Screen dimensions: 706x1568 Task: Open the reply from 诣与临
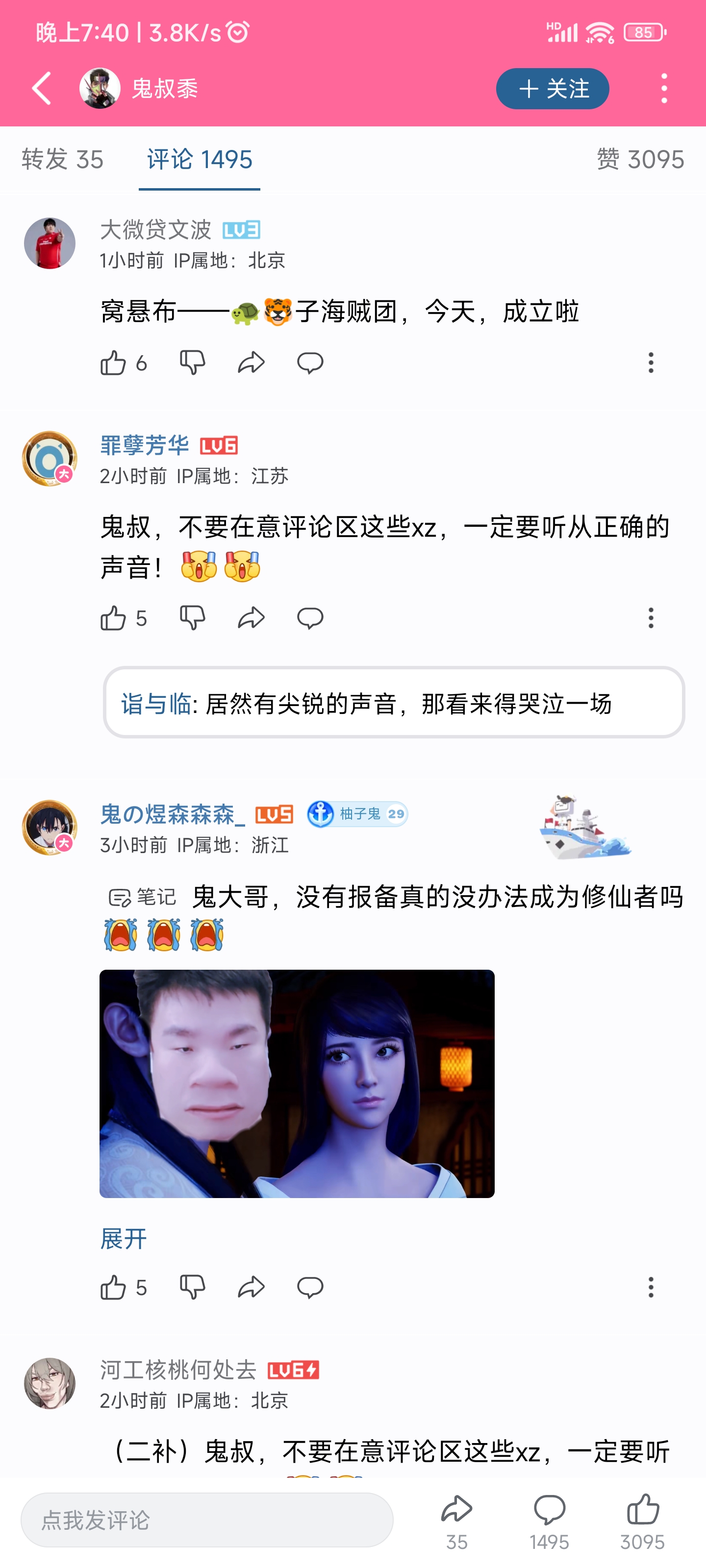point(394,703)
